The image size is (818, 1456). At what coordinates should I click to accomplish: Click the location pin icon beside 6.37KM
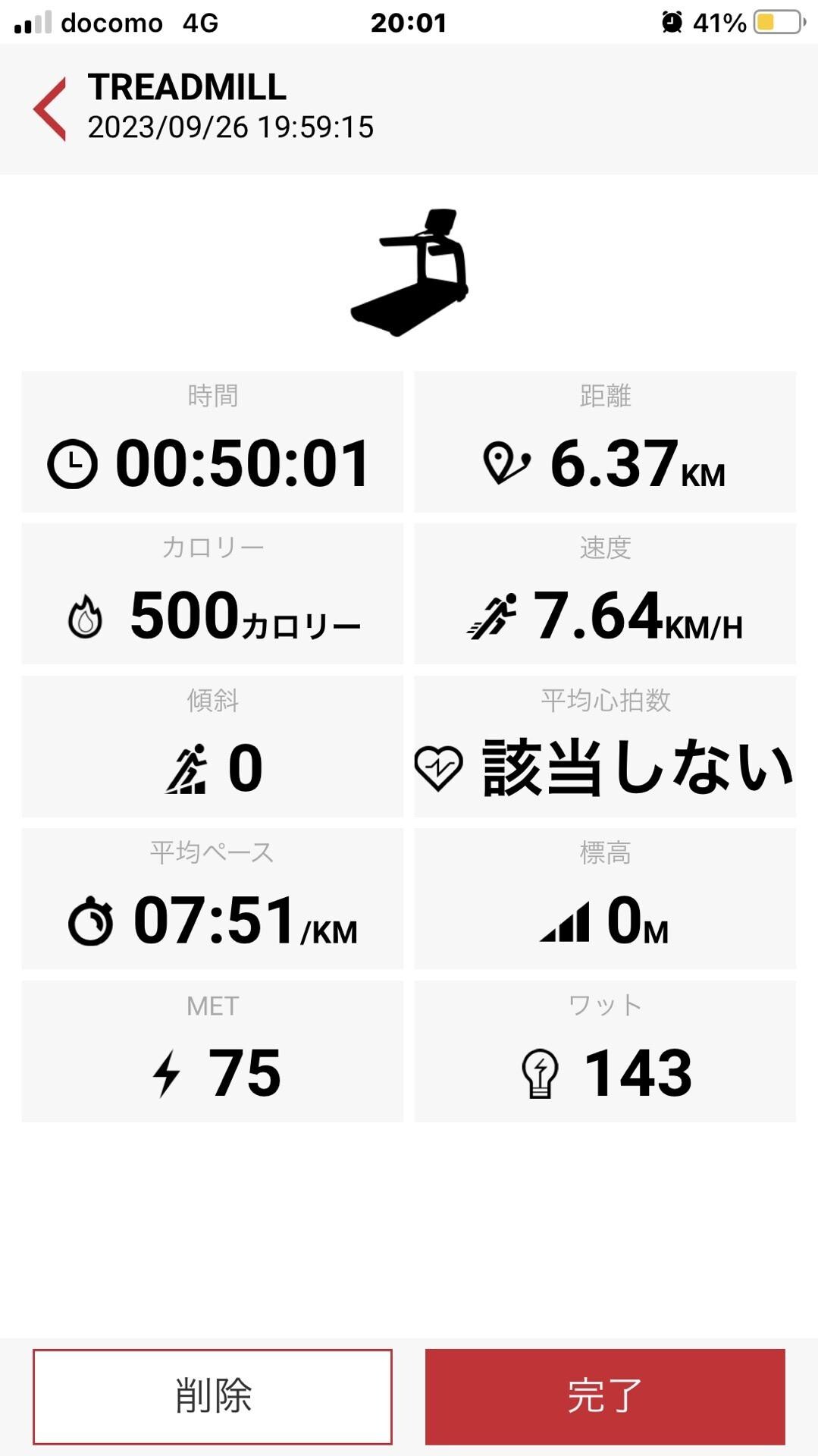(502, 461)
